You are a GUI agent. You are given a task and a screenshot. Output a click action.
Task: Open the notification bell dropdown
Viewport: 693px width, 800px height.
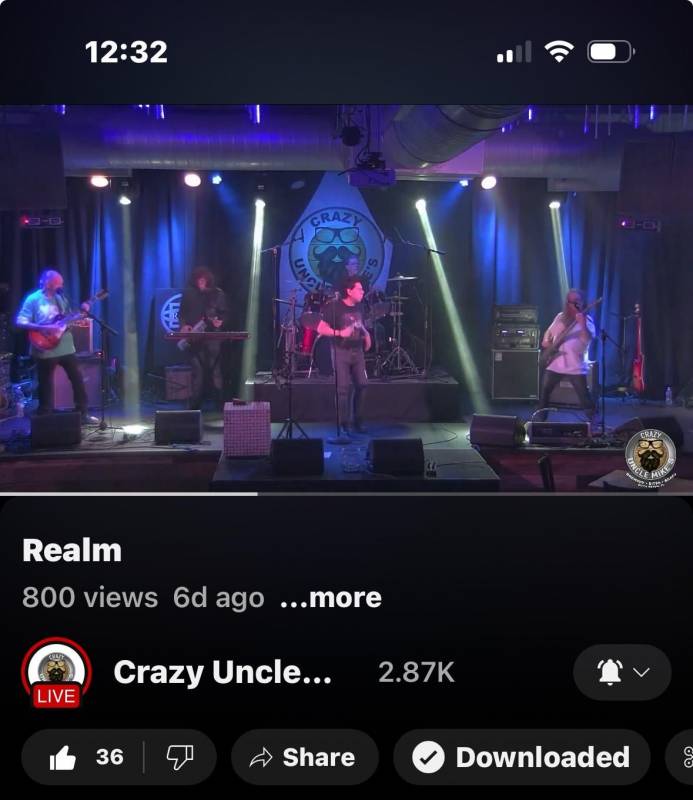pyautogui.click(x=622, y=672)
